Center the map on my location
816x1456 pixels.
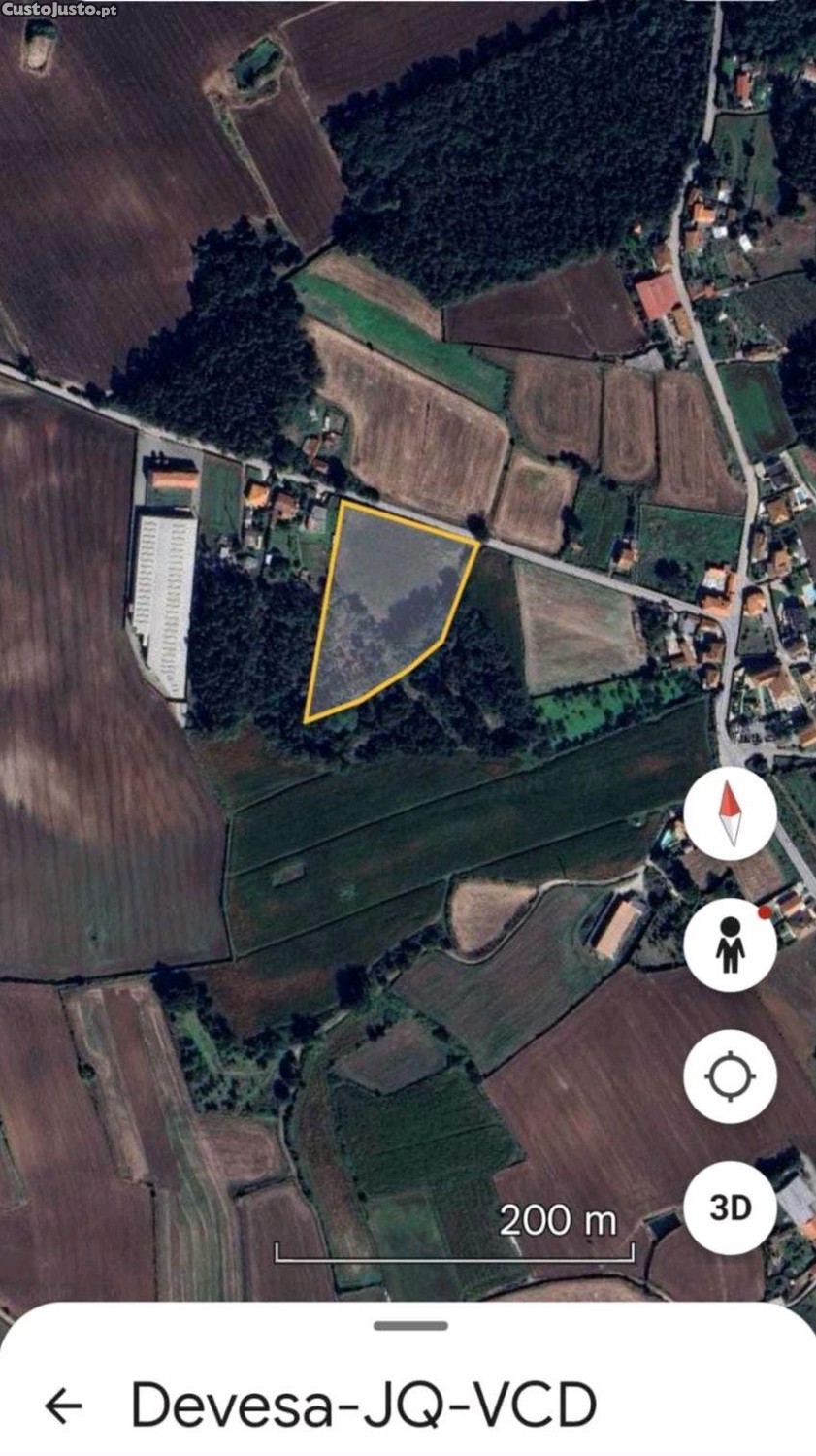point(730,1076)
